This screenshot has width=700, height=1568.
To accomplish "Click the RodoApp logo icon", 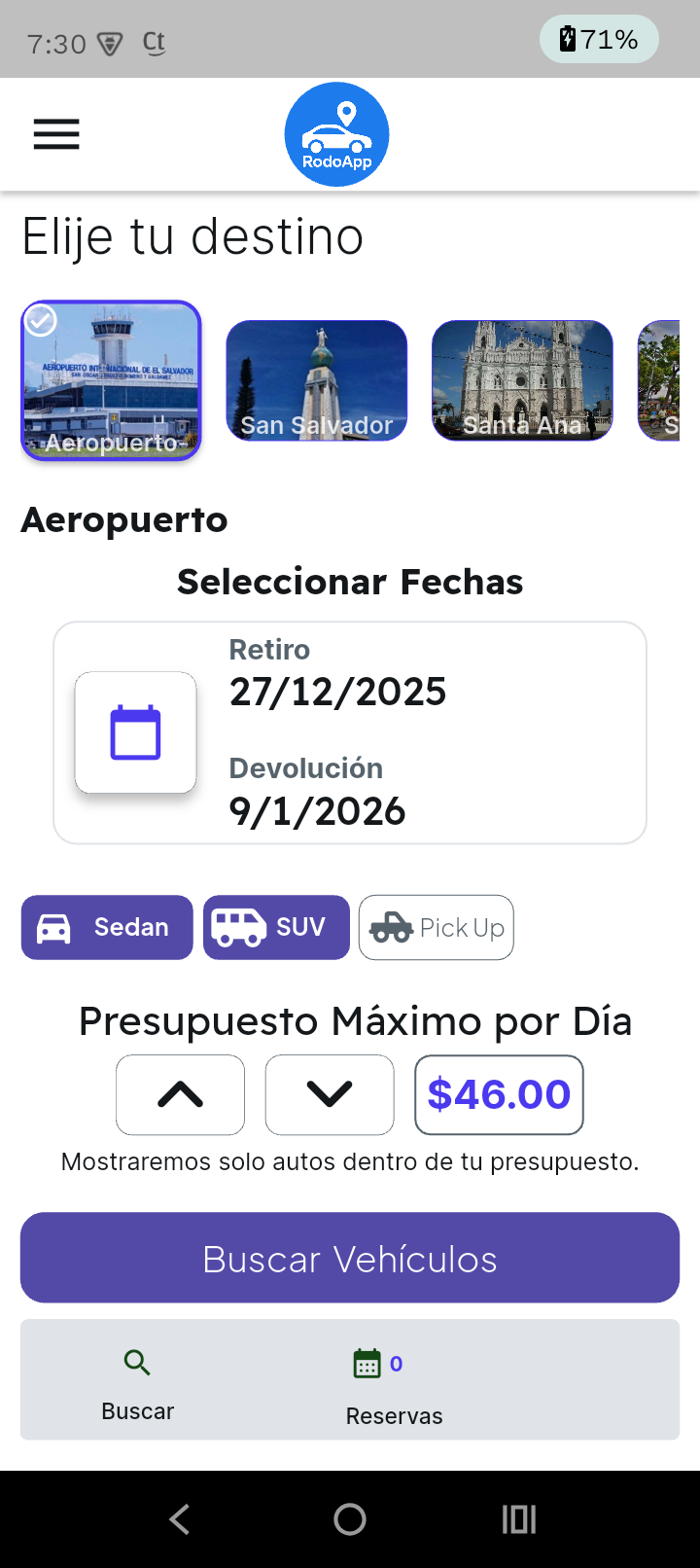I will [x=336, y=133].
